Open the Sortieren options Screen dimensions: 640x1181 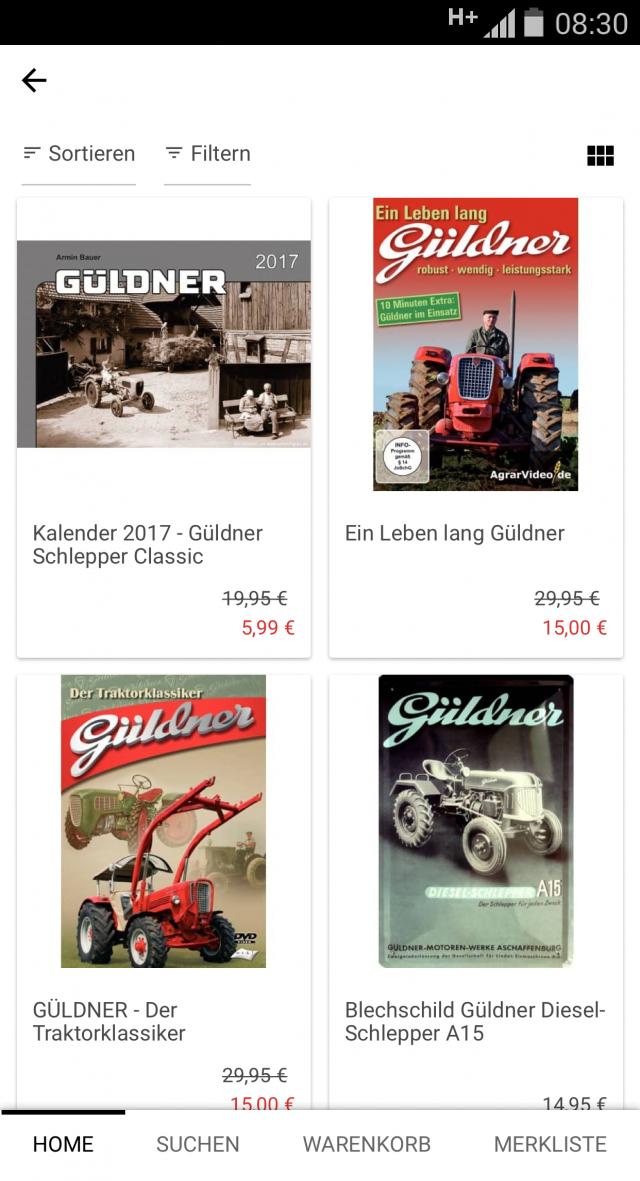(79, 154)
